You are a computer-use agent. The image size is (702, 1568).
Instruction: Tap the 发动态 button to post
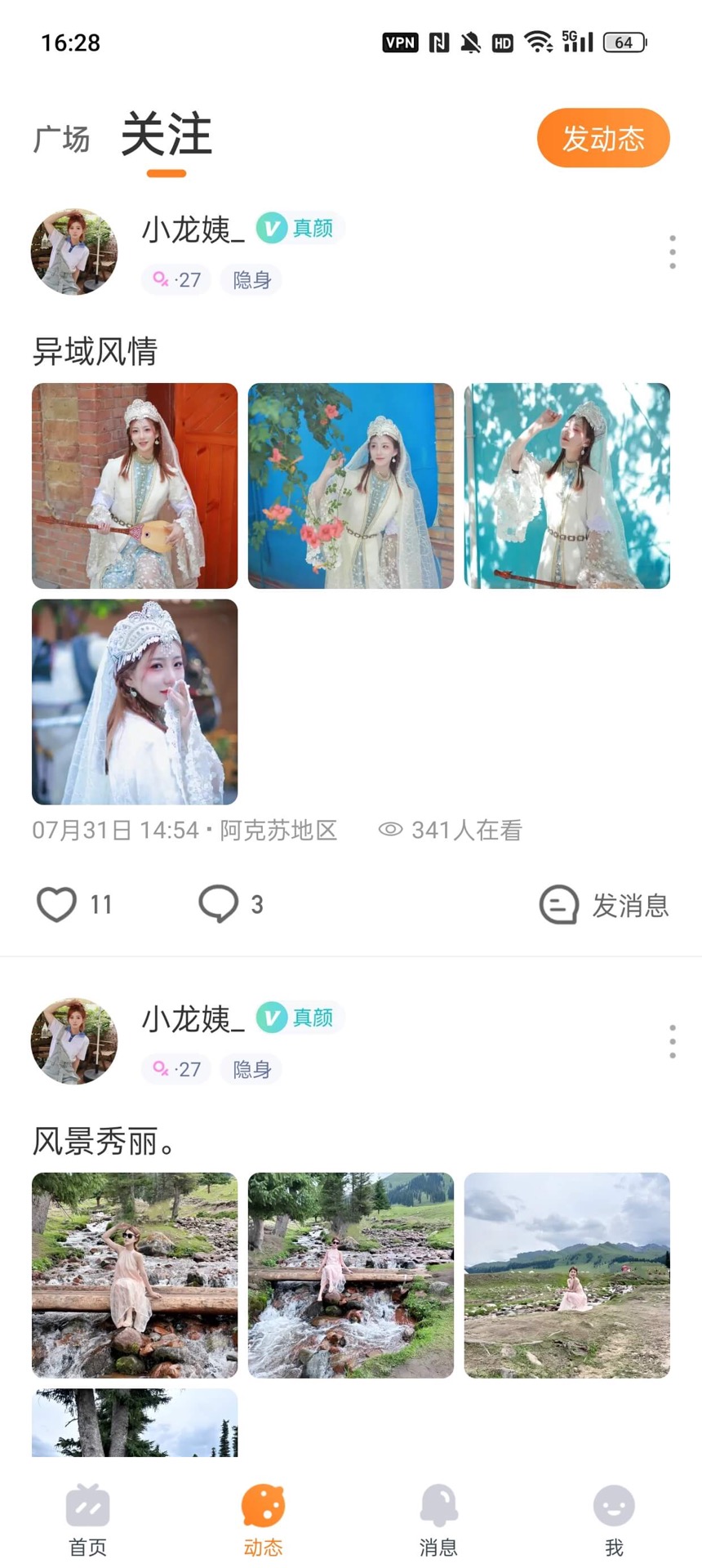(603, 138)
